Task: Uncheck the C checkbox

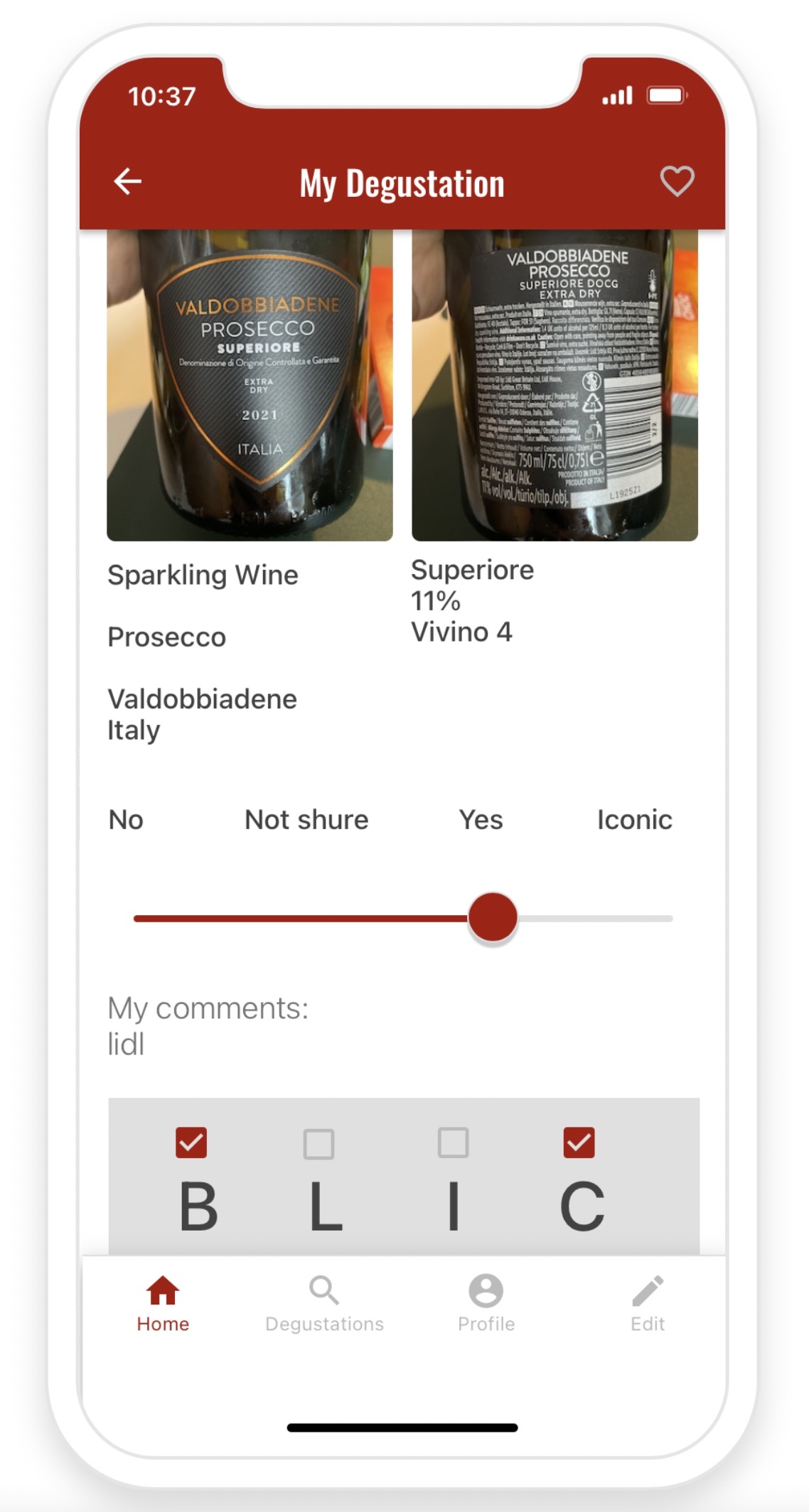Action: pos(579,1143)
